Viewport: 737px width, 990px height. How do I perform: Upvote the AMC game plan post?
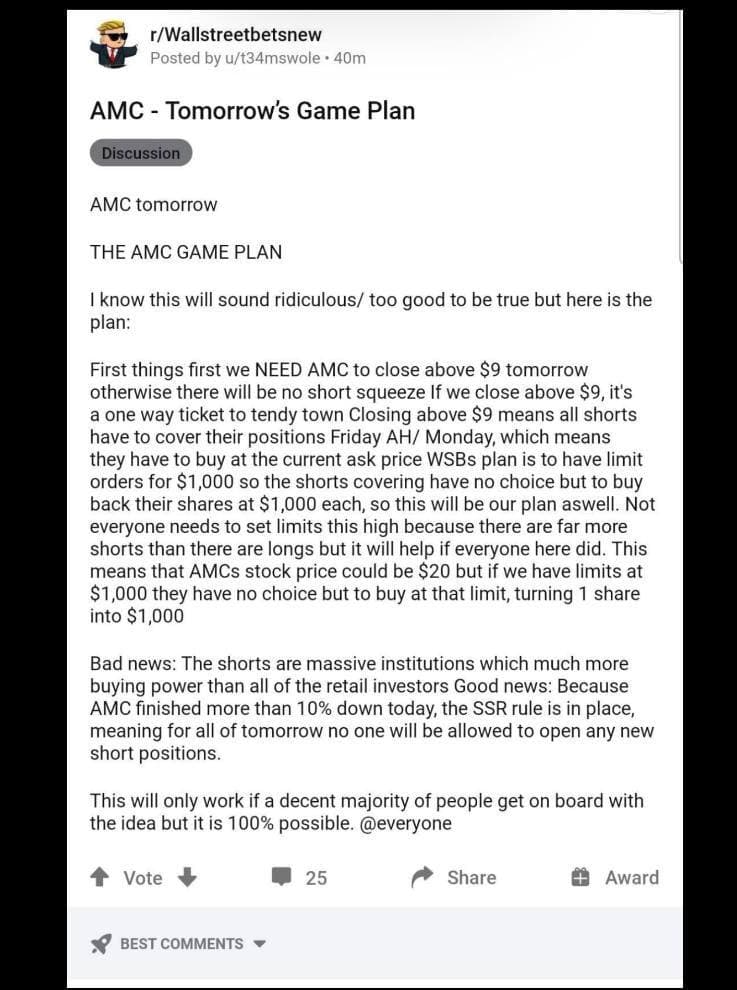click(100, 877)
